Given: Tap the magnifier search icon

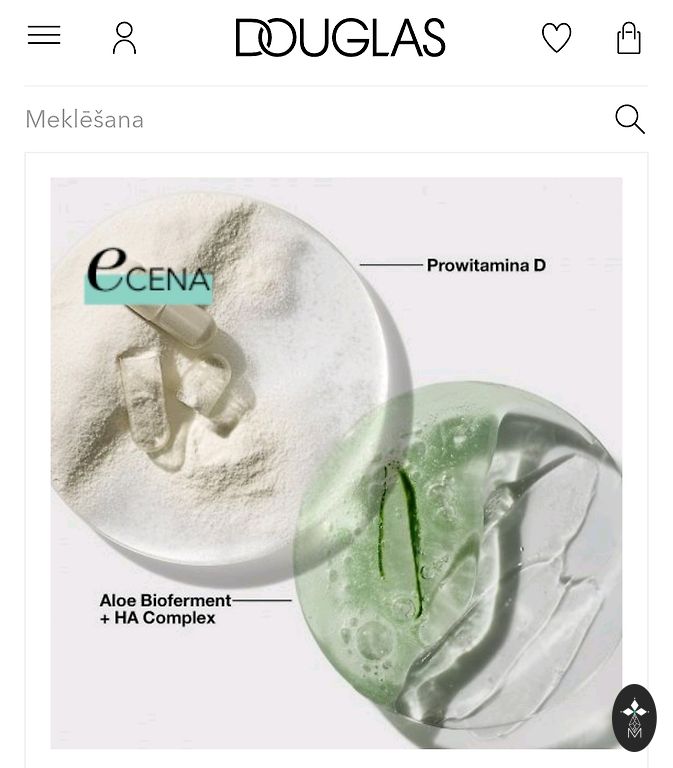Looking at the screenshot, I should [629, 119].
